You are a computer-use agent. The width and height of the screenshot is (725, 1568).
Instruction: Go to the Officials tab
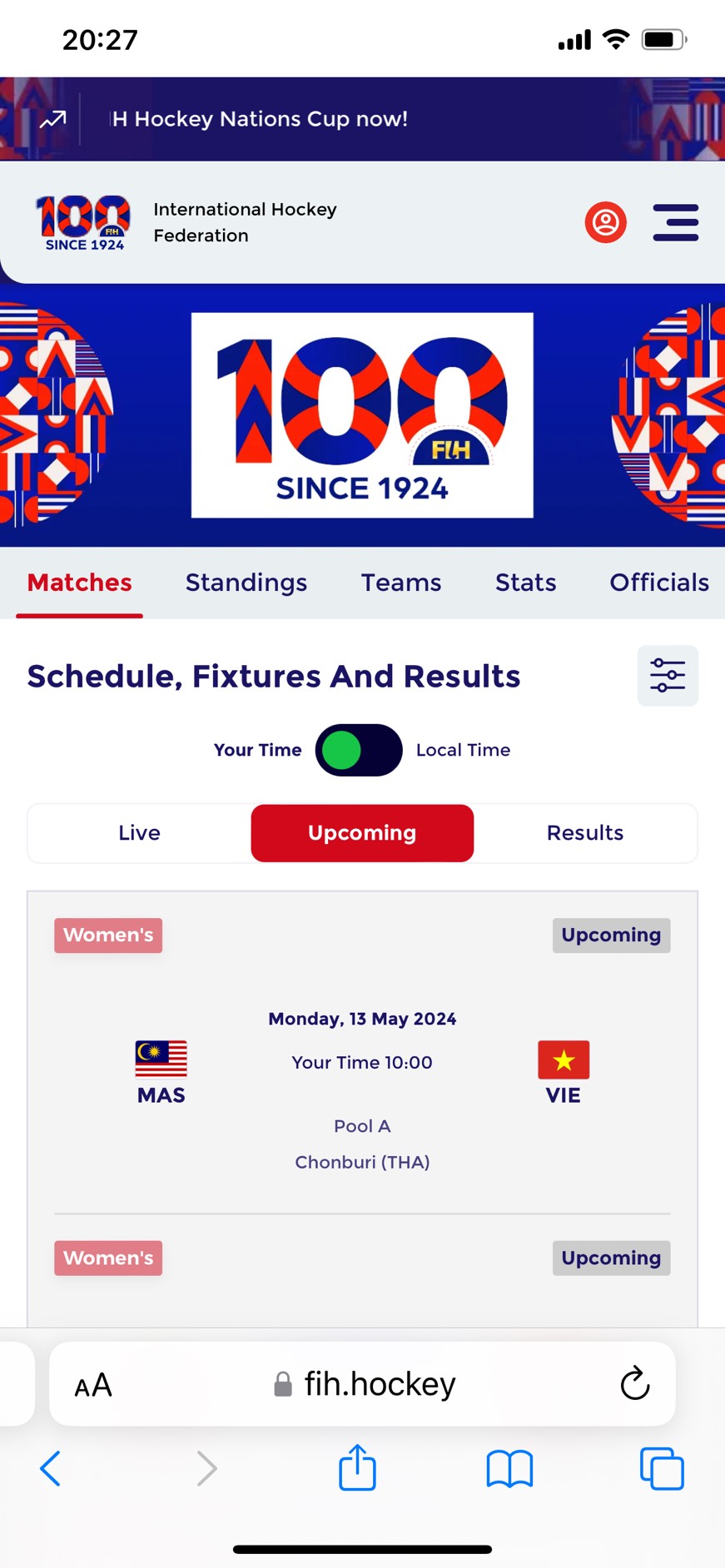tap(658, 583)
